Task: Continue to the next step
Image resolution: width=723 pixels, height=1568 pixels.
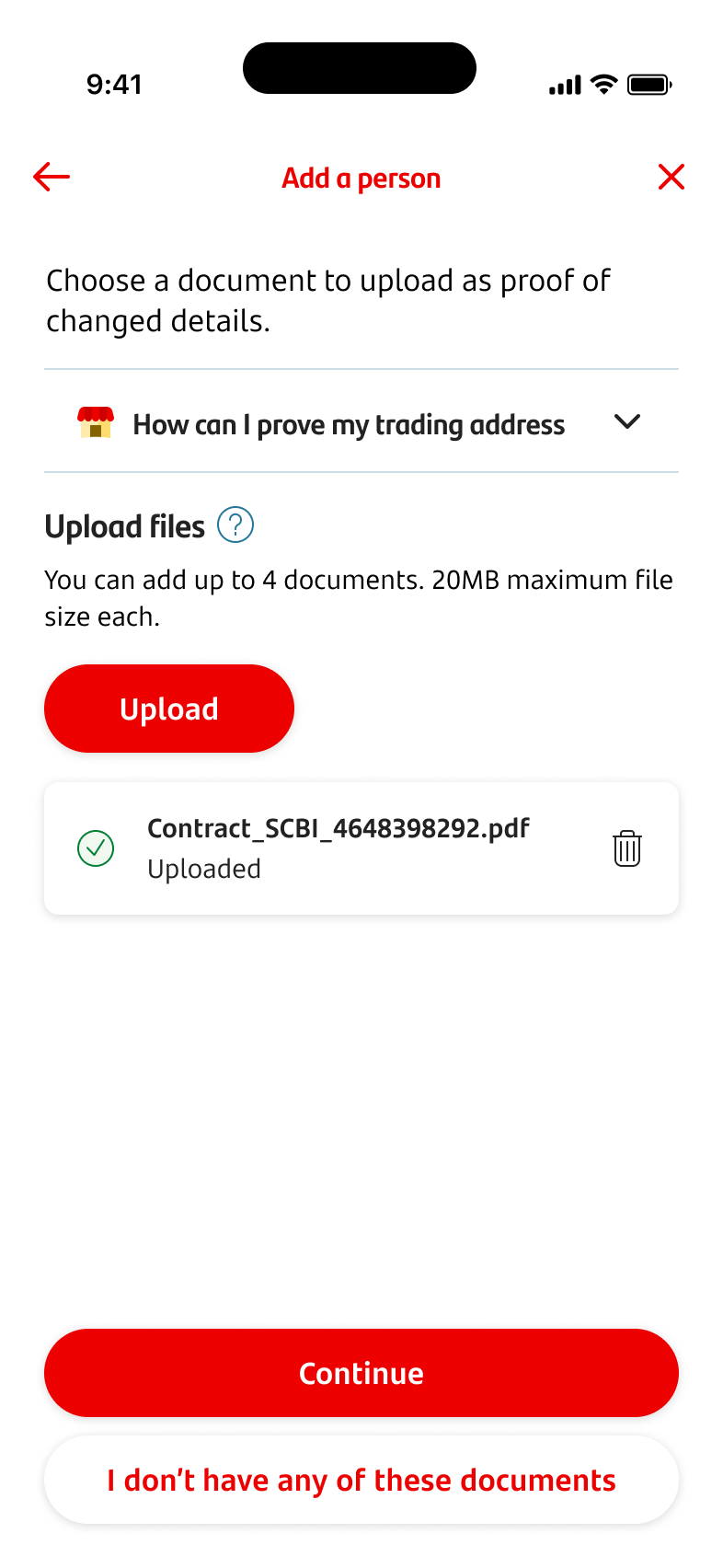Action: coord(361,1372)
